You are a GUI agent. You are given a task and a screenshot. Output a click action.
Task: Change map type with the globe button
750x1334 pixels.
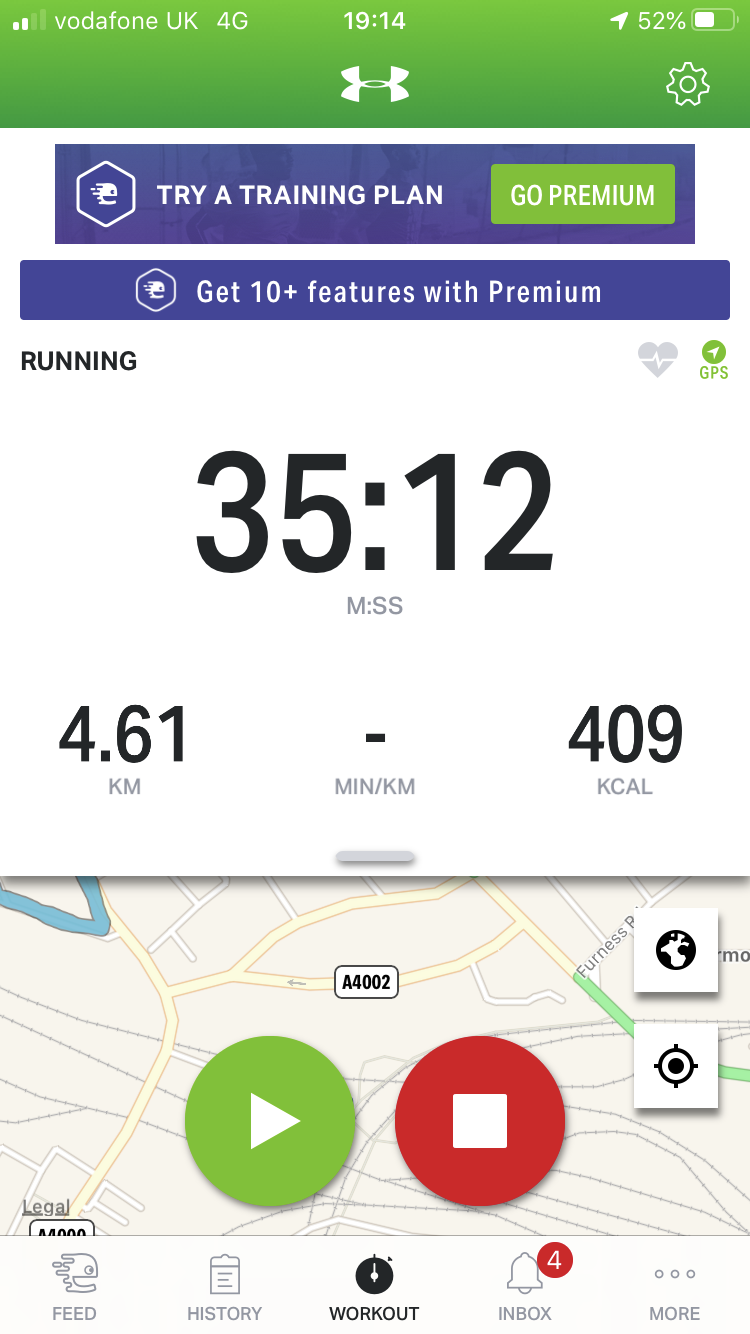(676, 950)
